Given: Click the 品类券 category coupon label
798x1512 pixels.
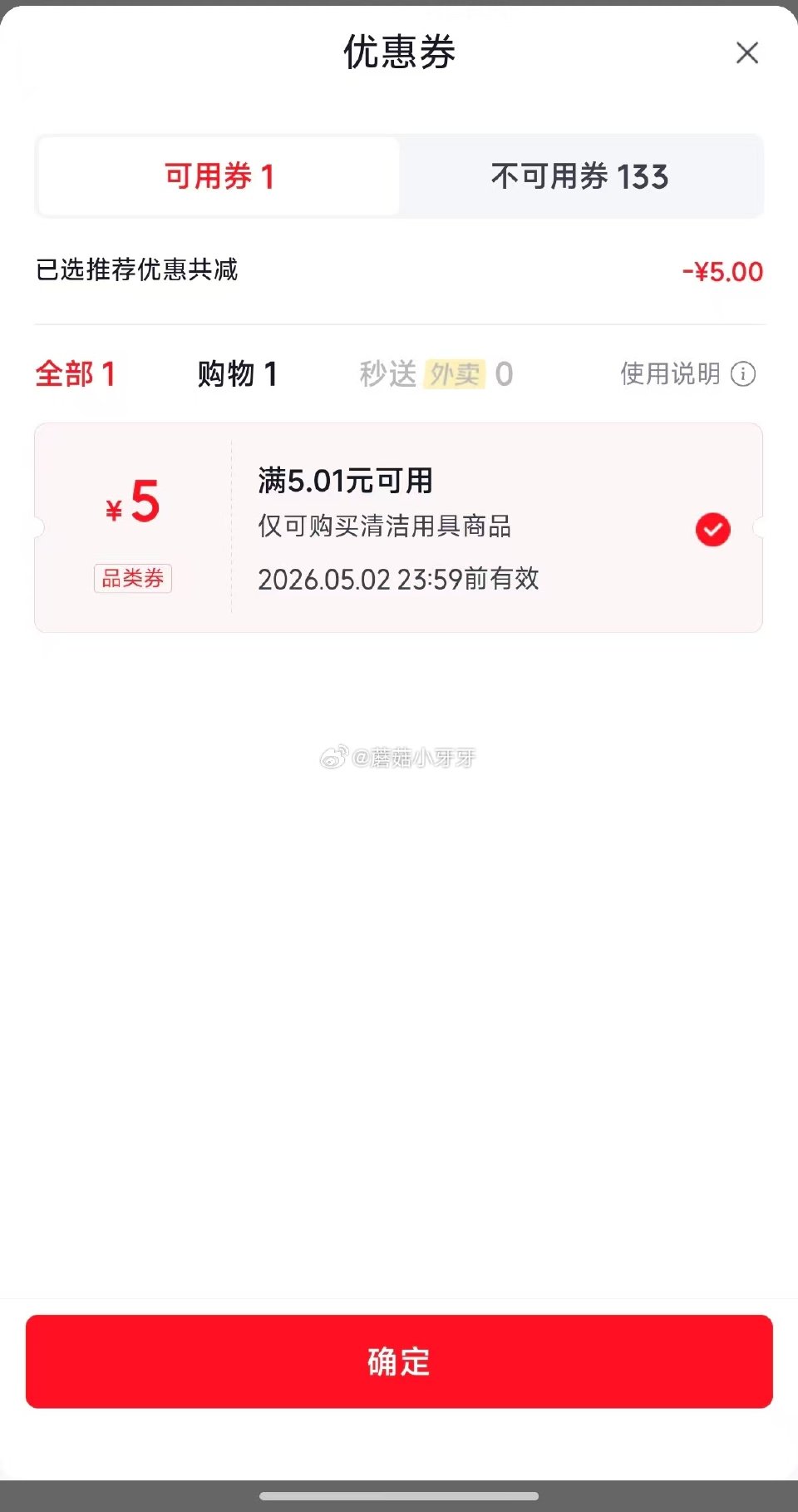Looking at the screenshot, I should (132, 579).
